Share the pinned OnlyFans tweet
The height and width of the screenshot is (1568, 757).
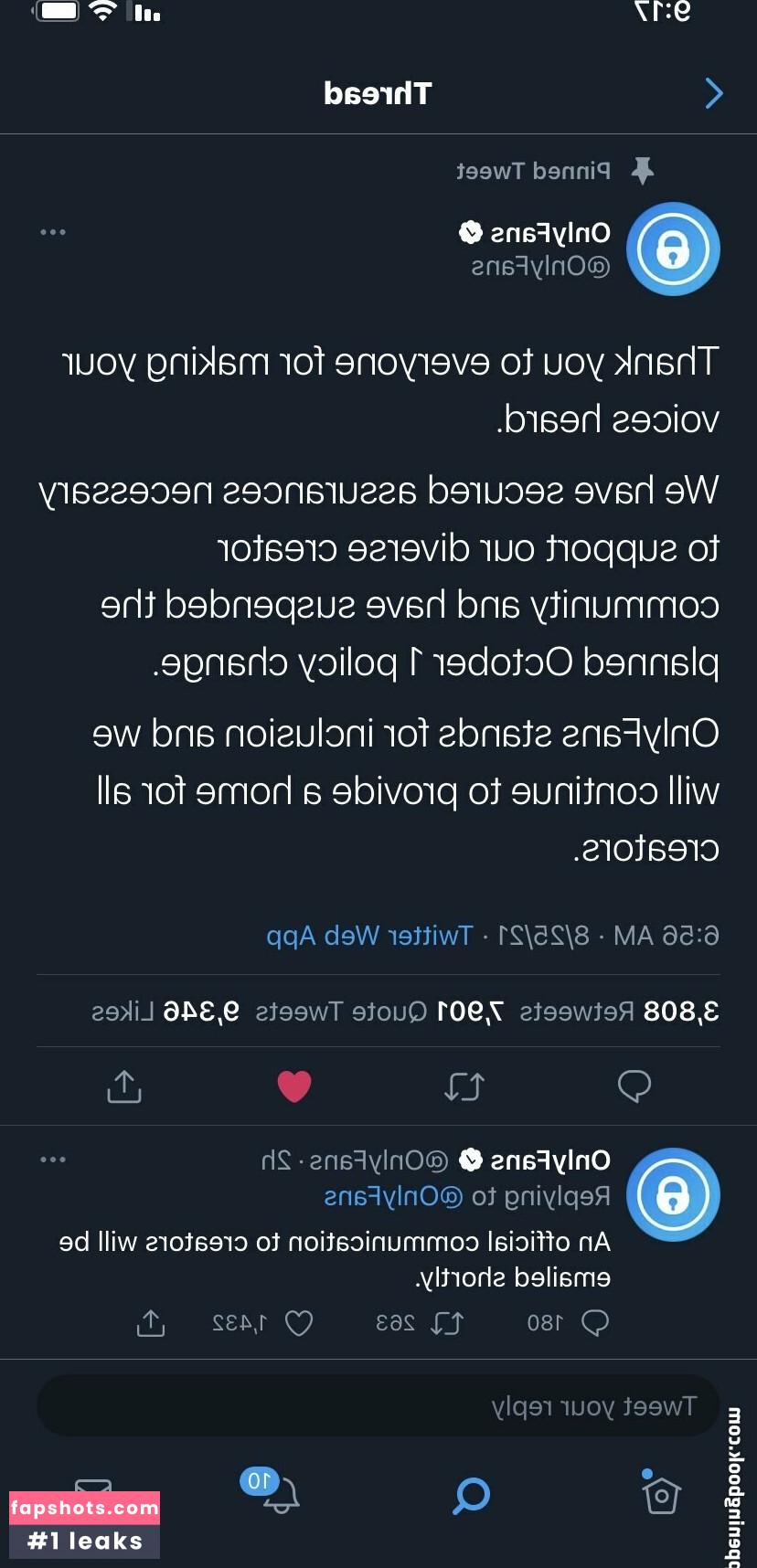124,1086
